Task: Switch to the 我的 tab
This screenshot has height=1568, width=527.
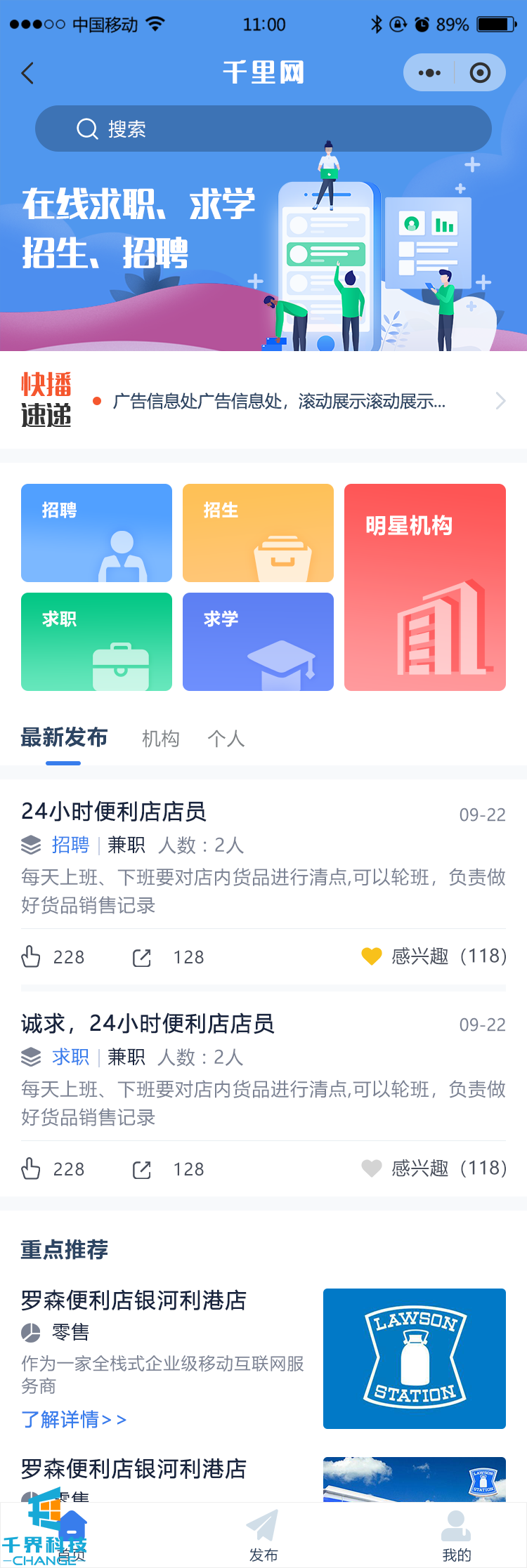Action: tap(457, 1536)
